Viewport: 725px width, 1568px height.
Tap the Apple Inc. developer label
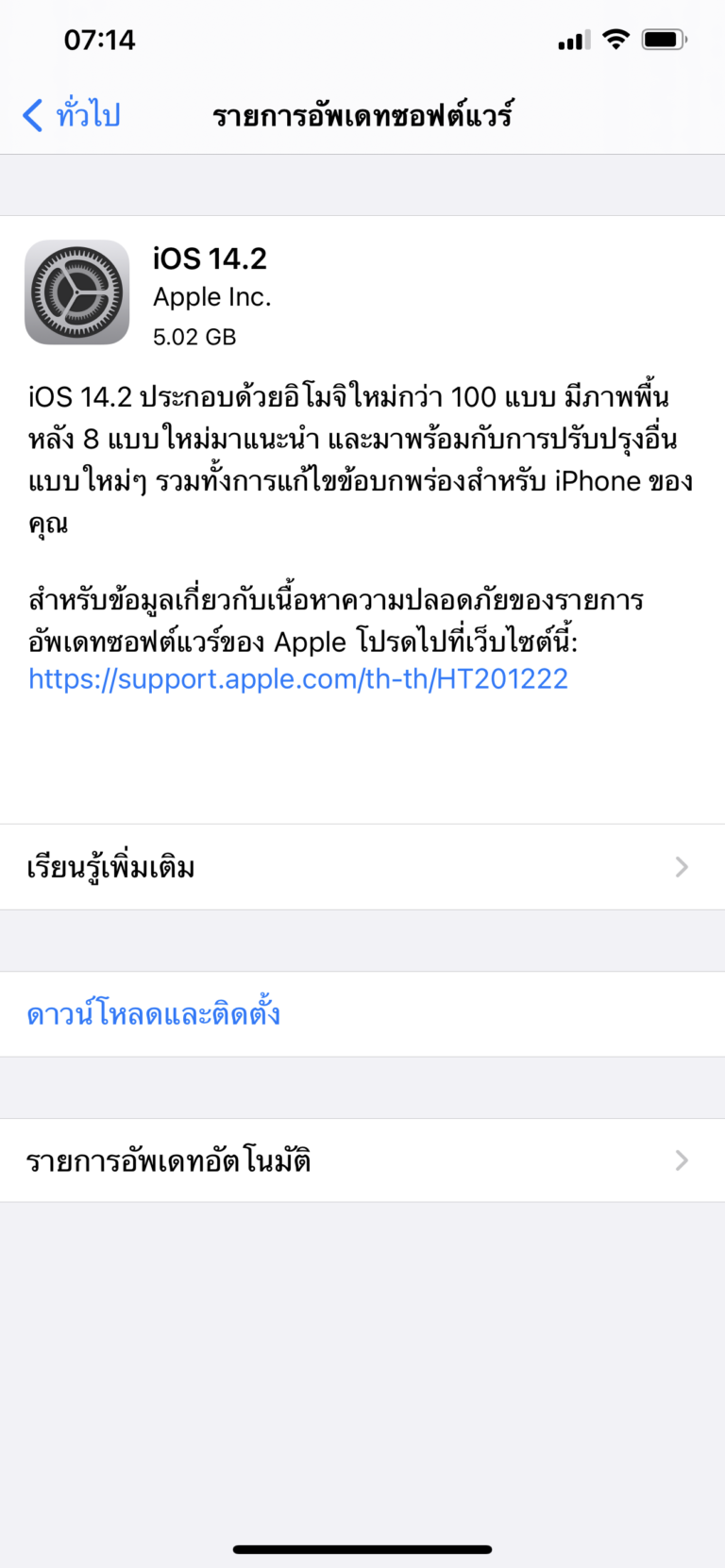click(211, 296)
